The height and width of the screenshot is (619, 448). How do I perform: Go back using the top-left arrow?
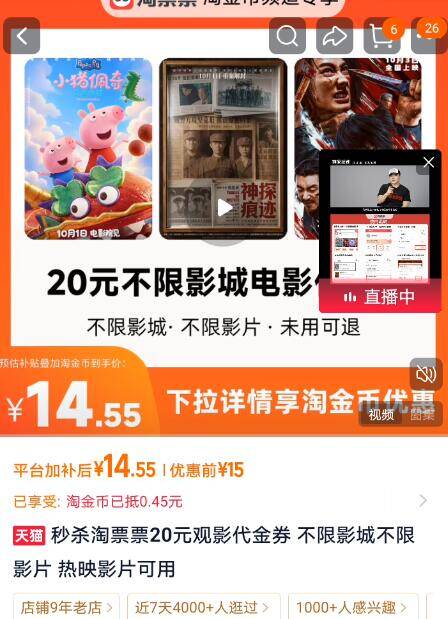pos(22,36)
